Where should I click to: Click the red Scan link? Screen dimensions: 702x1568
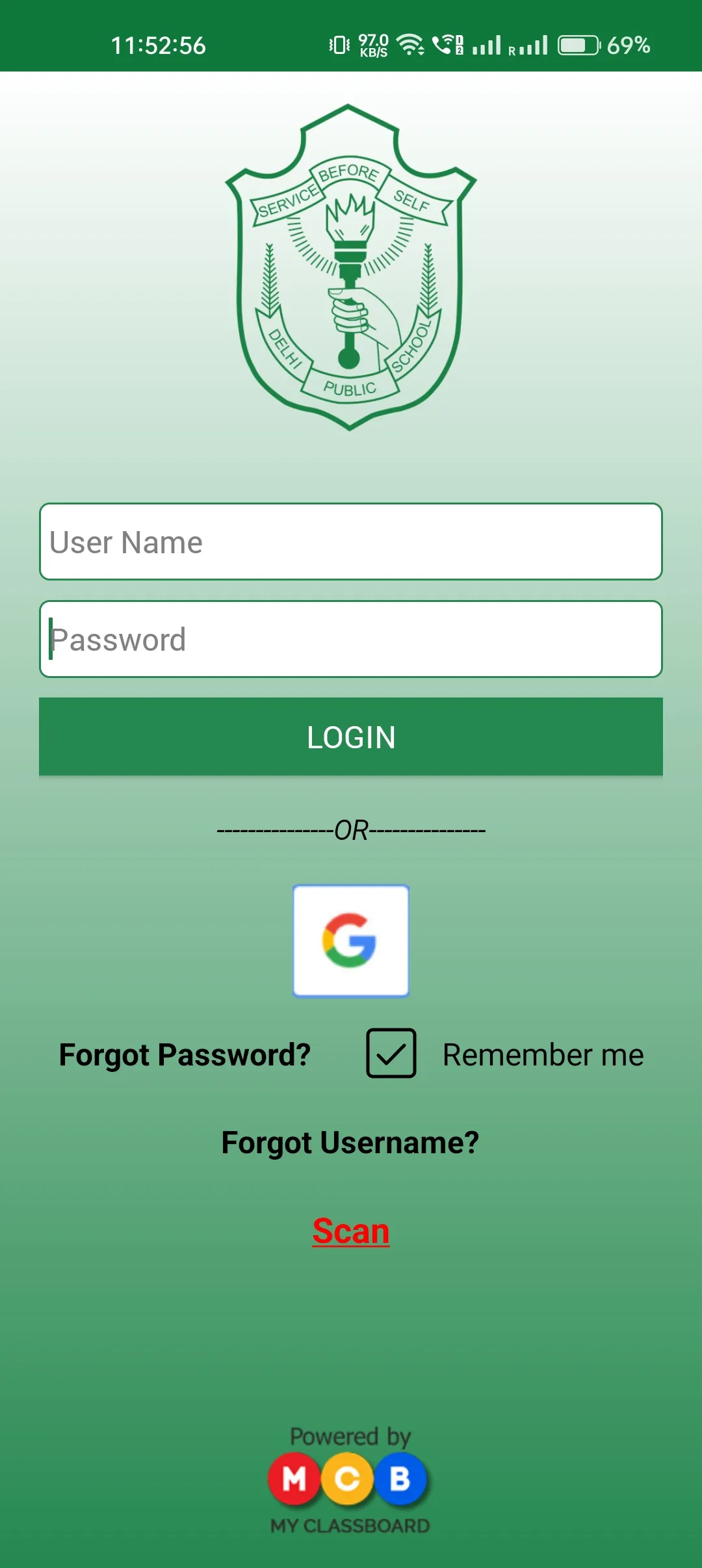tap(350, 1231)
